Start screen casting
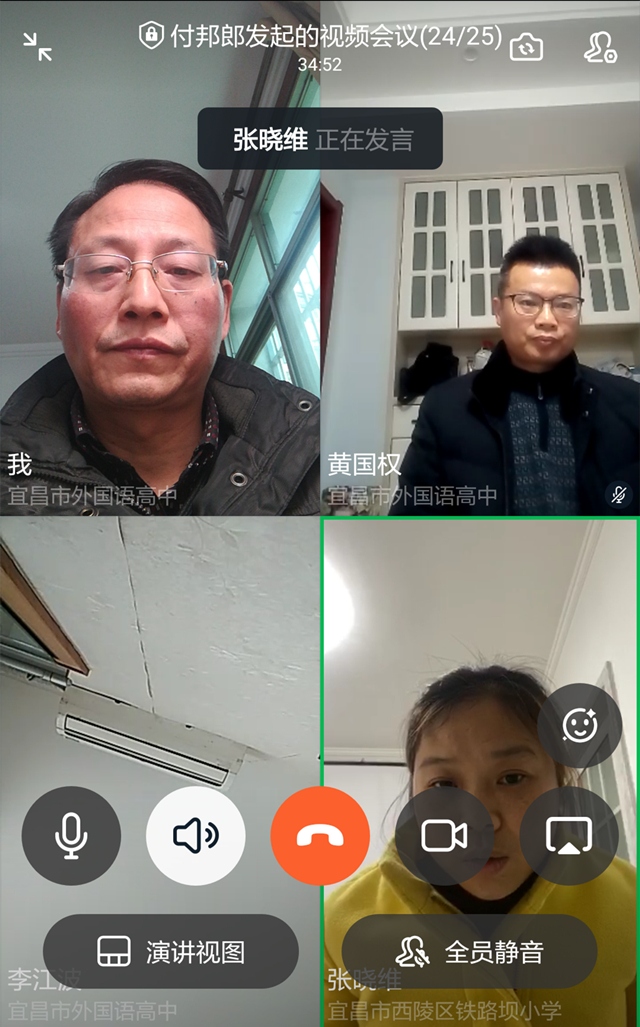This screenshot has width=640, height=1027. click(569, 836)
